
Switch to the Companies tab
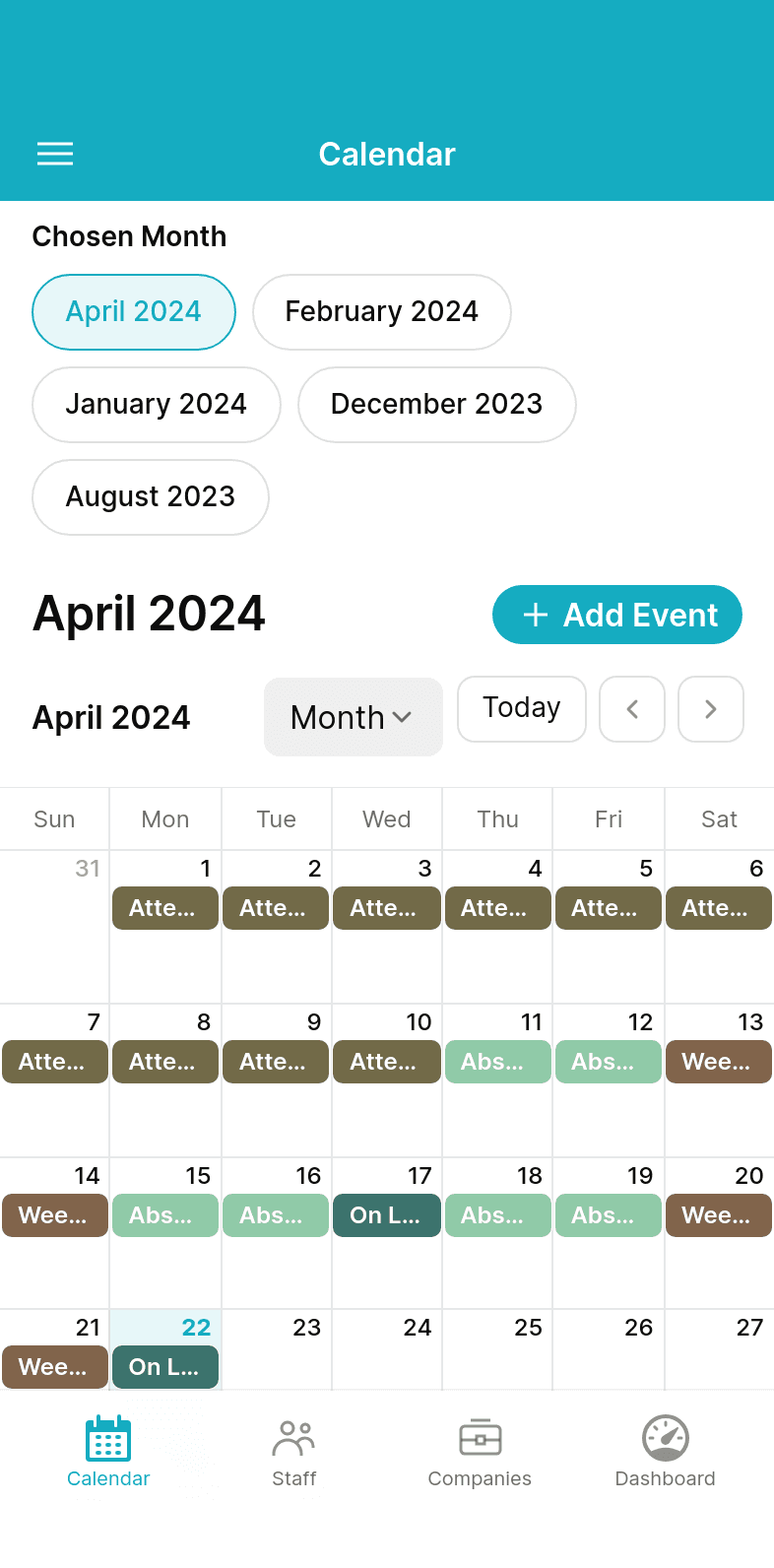pos(480,1453)
